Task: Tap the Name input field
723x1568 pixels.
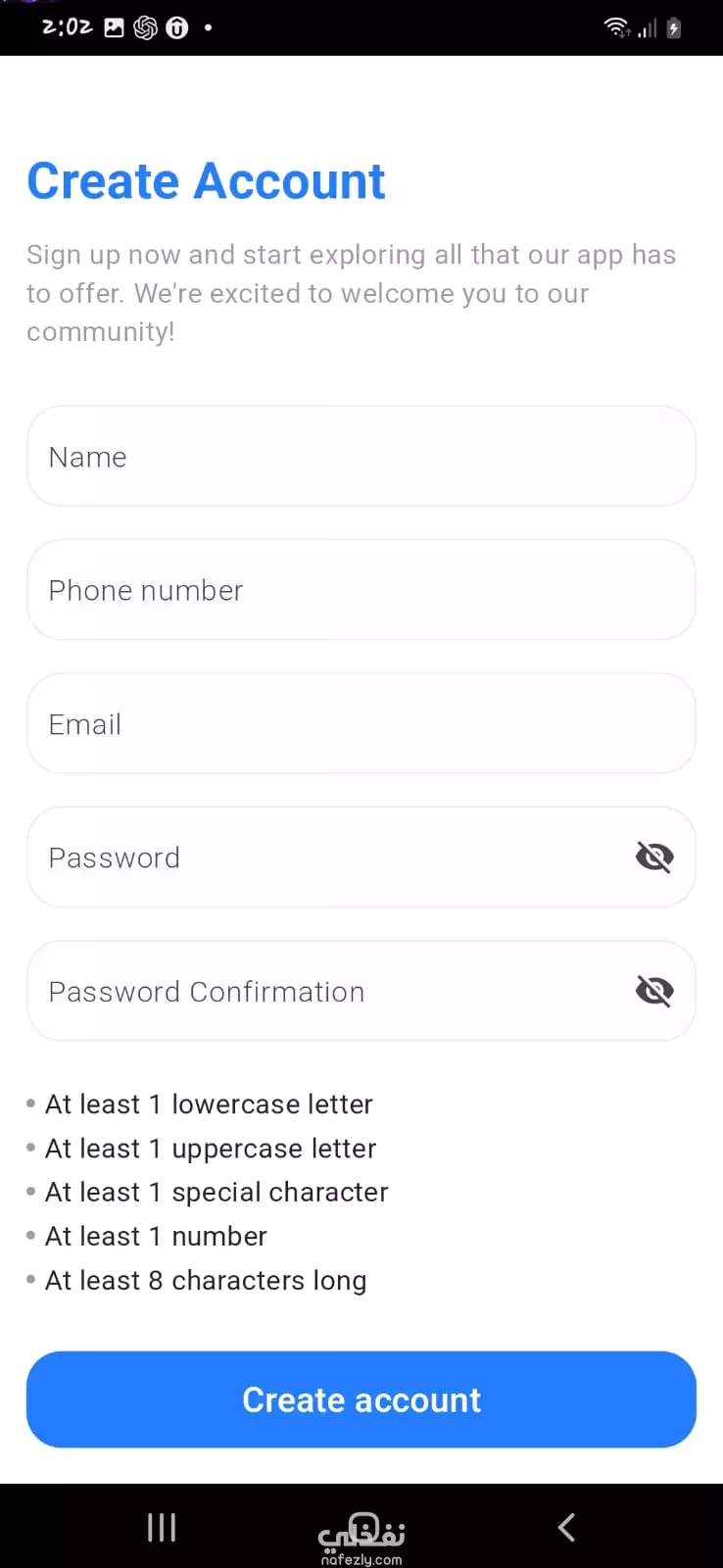Action: click(x=361, y=457)
